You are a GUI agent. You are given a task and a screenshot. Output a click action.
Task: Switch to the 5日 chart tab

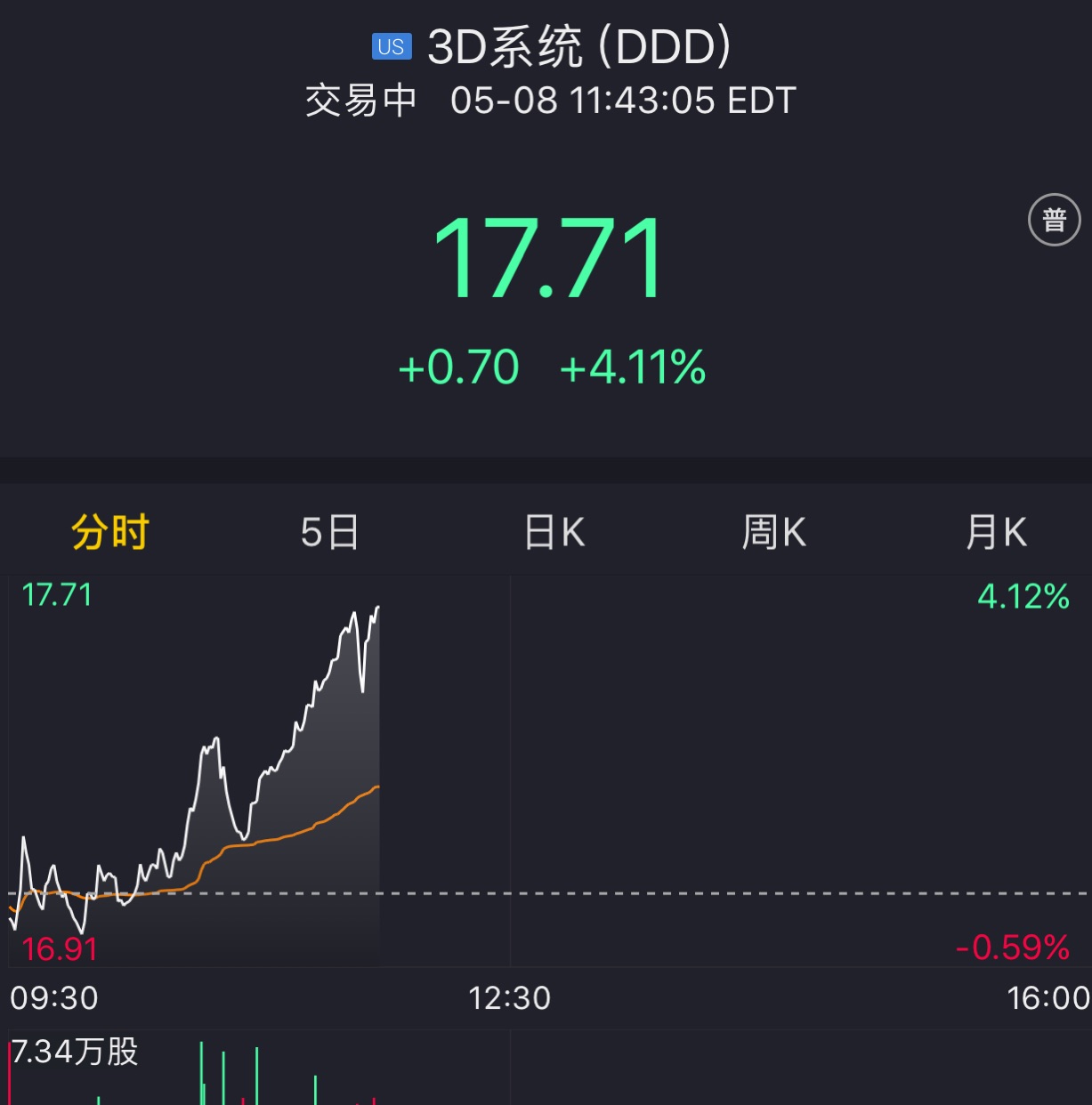coord(329,532)
